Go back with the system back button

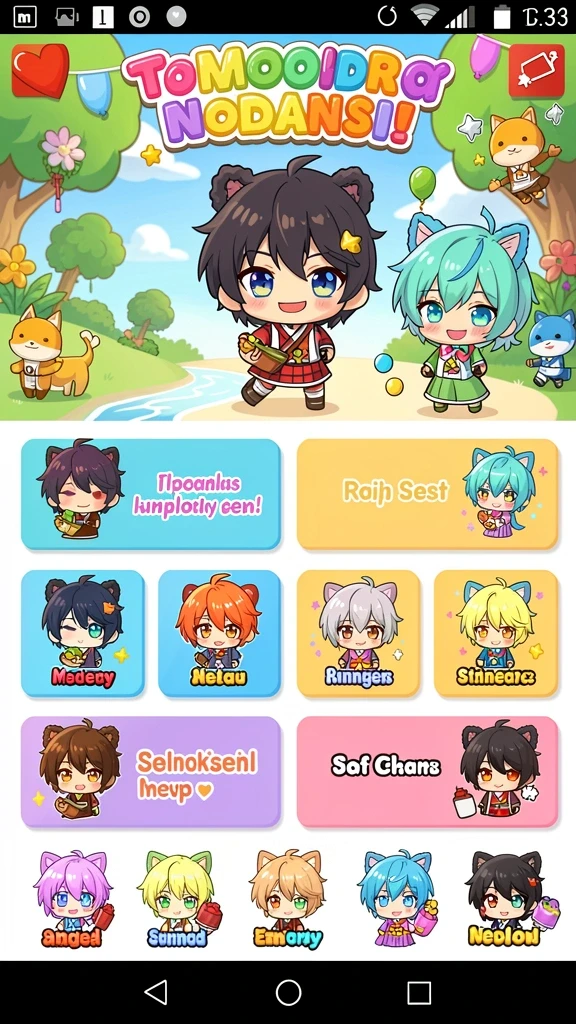point(156,992)
